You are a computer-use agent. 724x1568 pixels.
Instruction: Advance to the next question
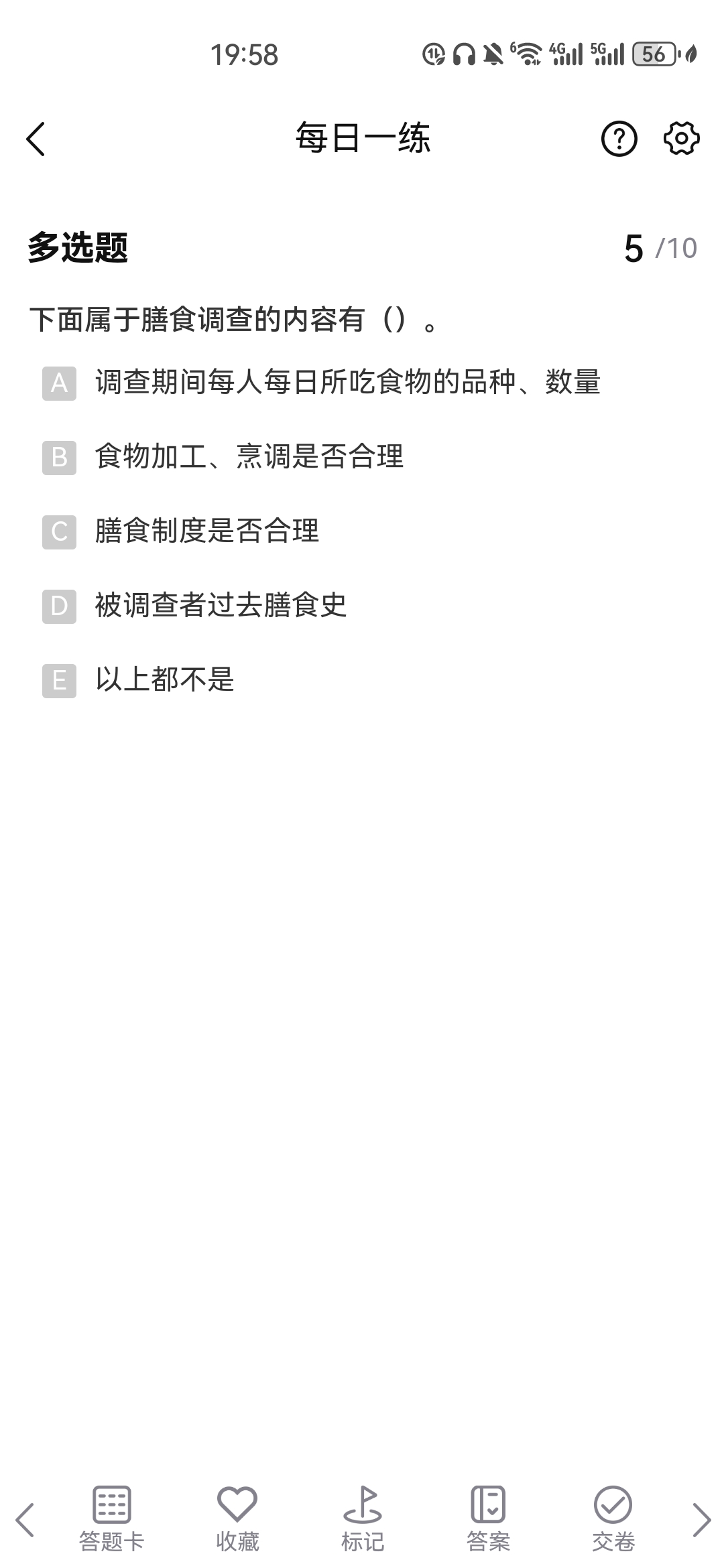coord(701,1519)
